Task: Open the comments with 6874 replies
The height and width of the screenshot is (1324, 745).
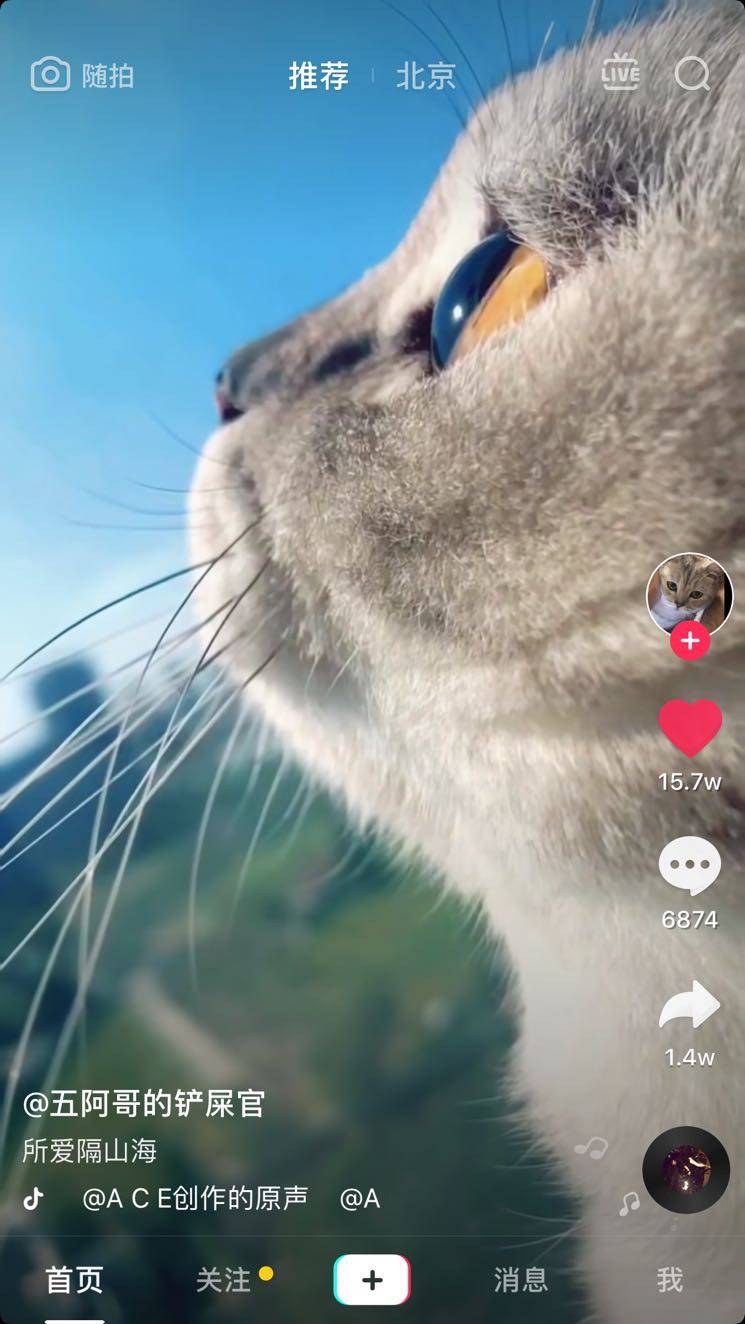Action: click(689, 866)
